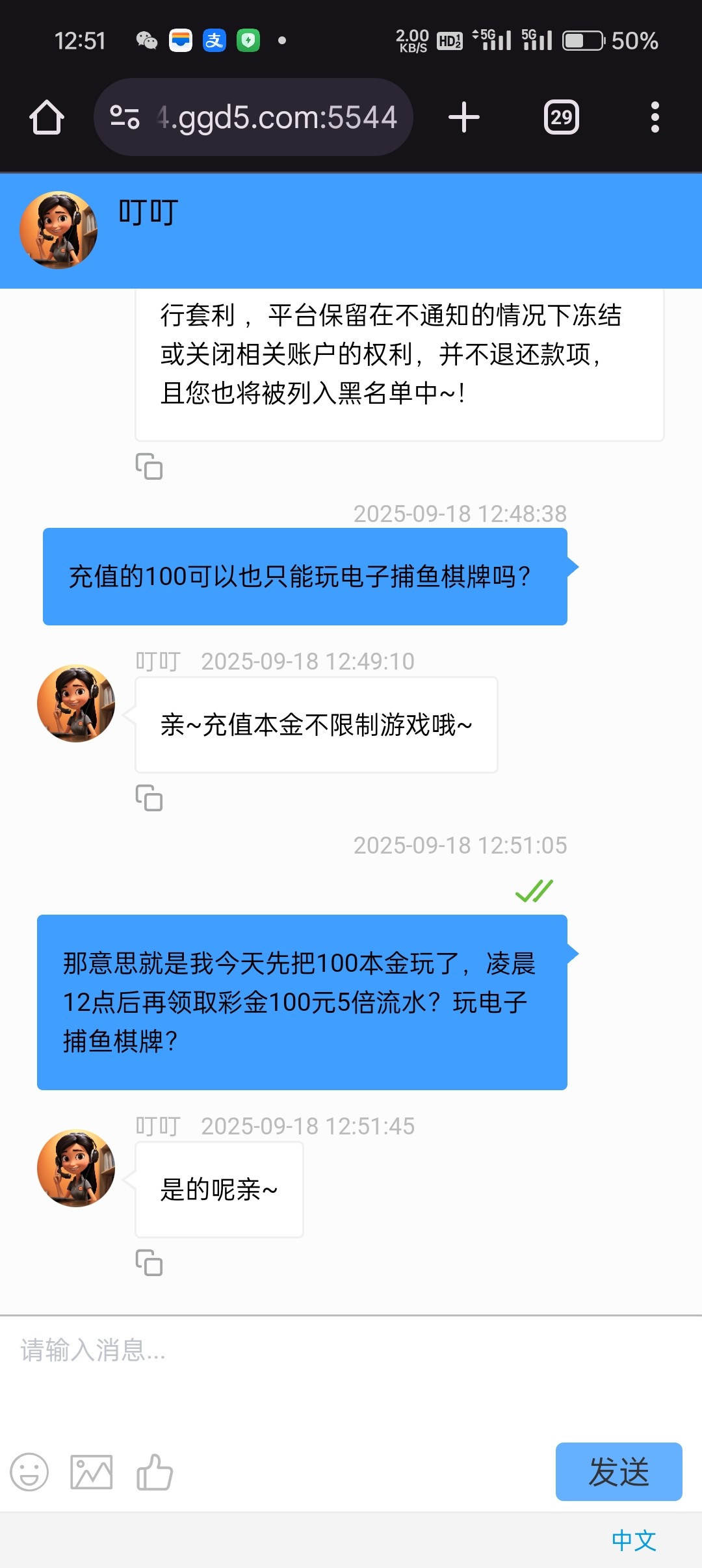Viewport: 702px width, 1568px height.
Task: Attach an image to the chat
Action: (x=92, y=1472)
